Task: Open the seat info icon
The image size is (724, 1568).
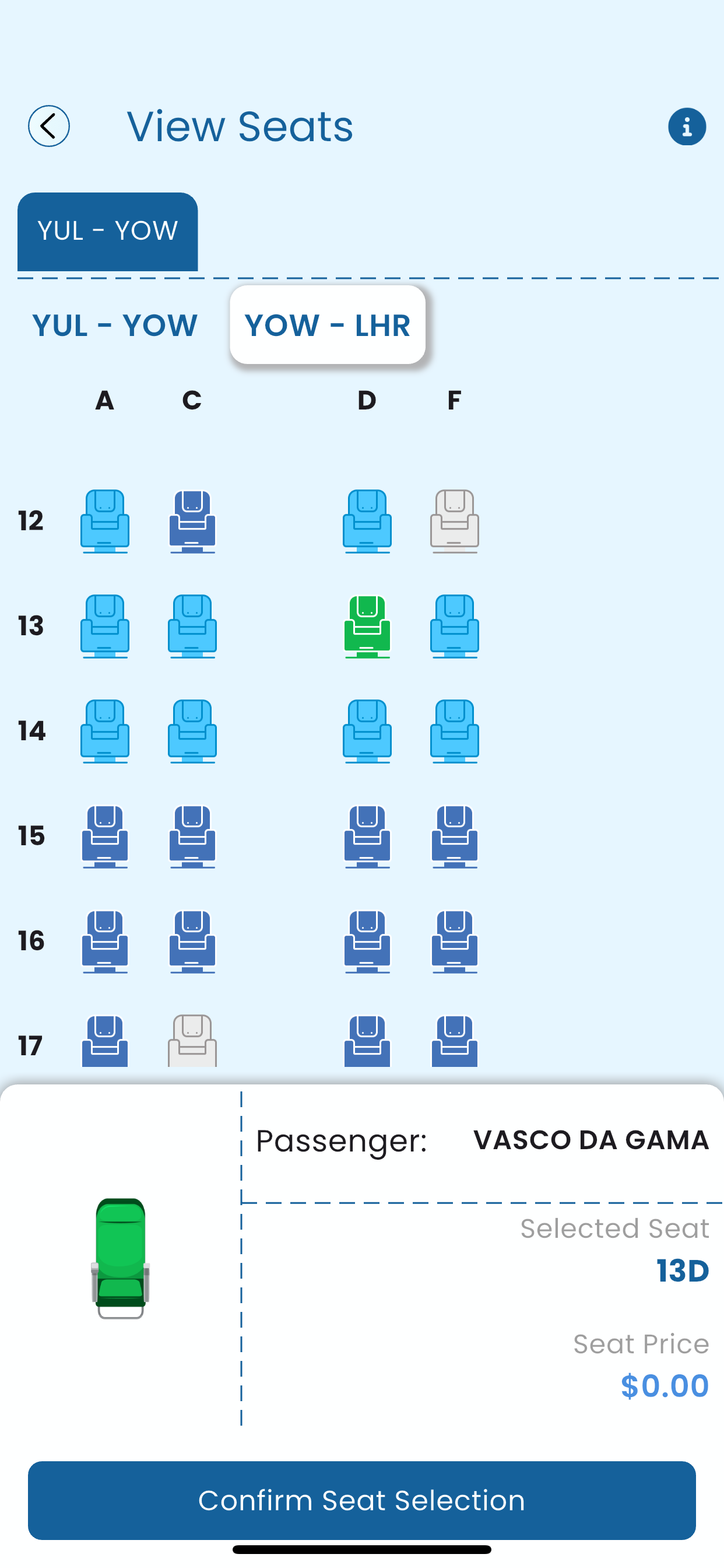Action: pyautogui.click(x=687, y=127)
